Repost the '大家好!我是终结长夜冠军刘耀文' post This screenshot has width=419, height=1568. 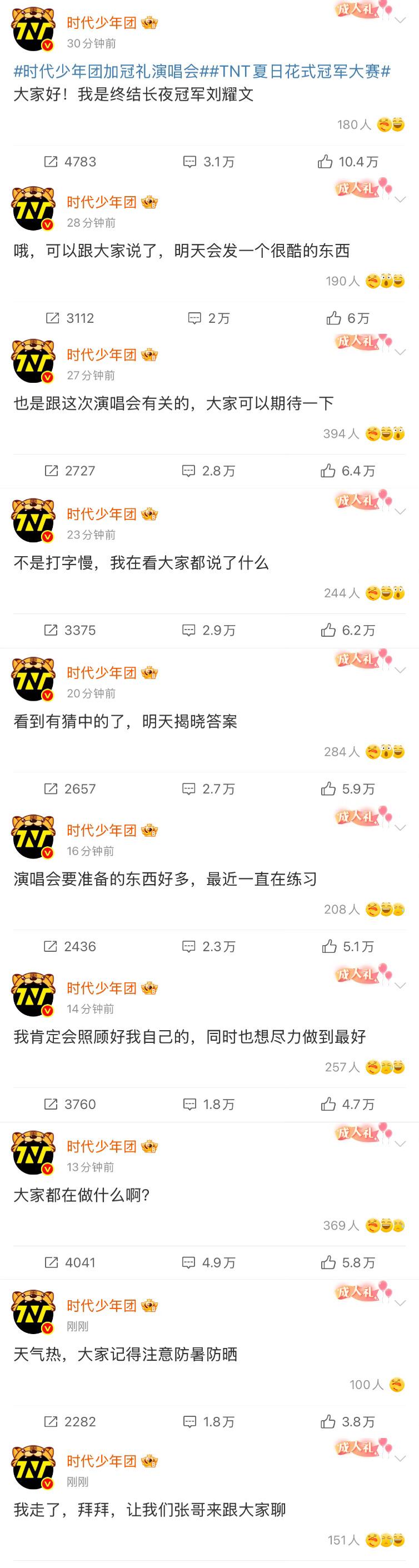70,162
